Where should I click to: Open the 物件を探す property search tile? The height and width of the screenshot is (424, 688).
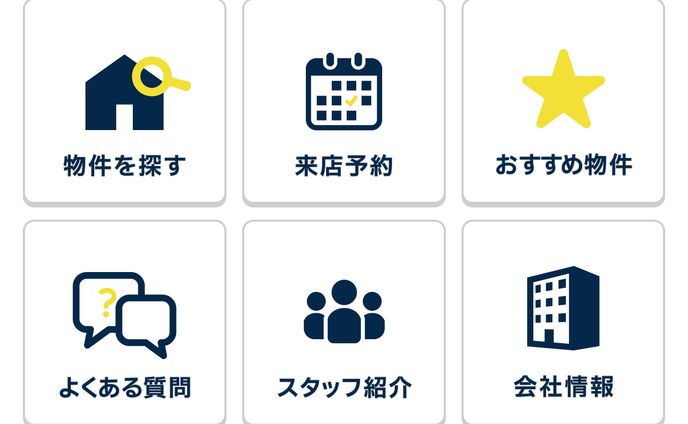pyautogui.click(x=124, y=110)
